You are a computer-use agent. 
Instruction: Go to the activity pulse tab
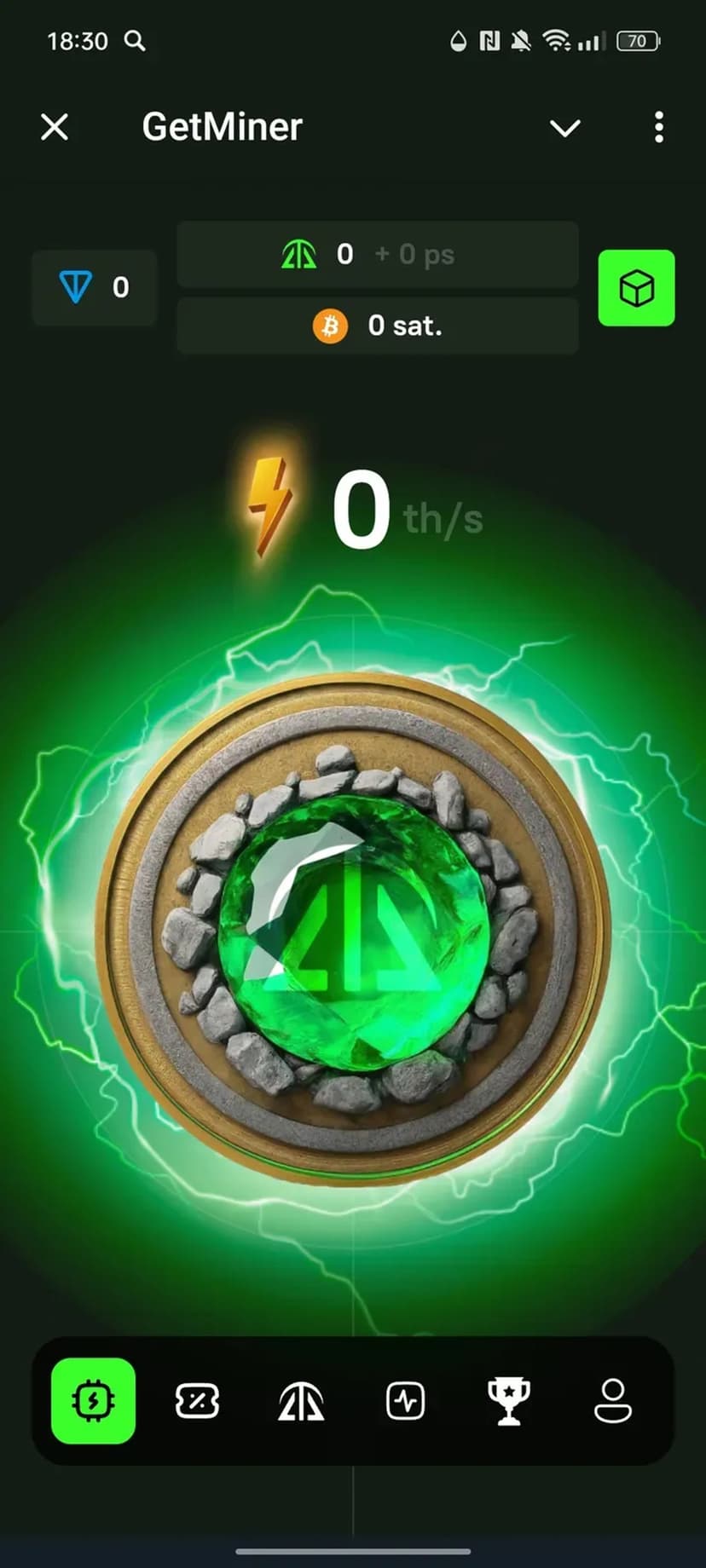(x=405, y=1401)
